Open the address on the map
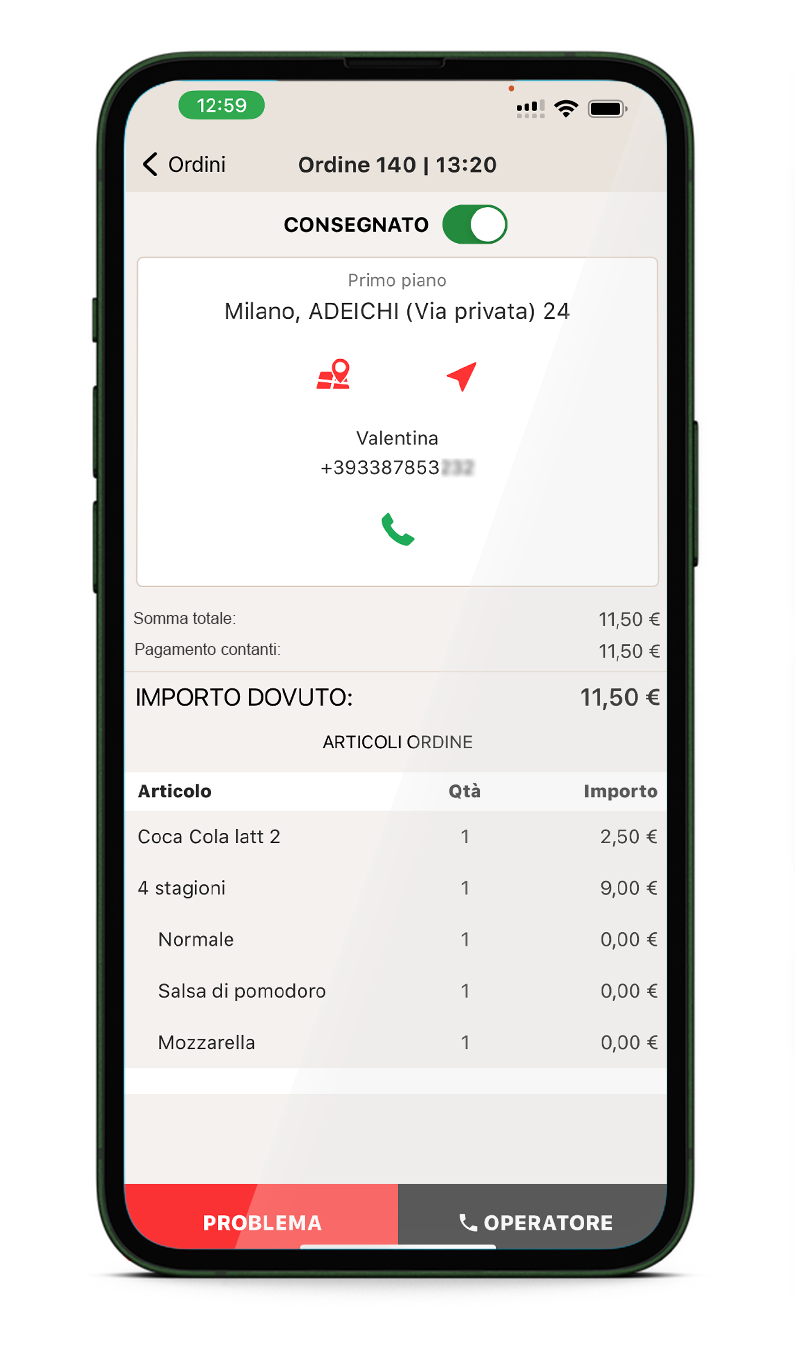Image resolution: width=795 pixels, height=1360 pixels. [x=333, y=375]
